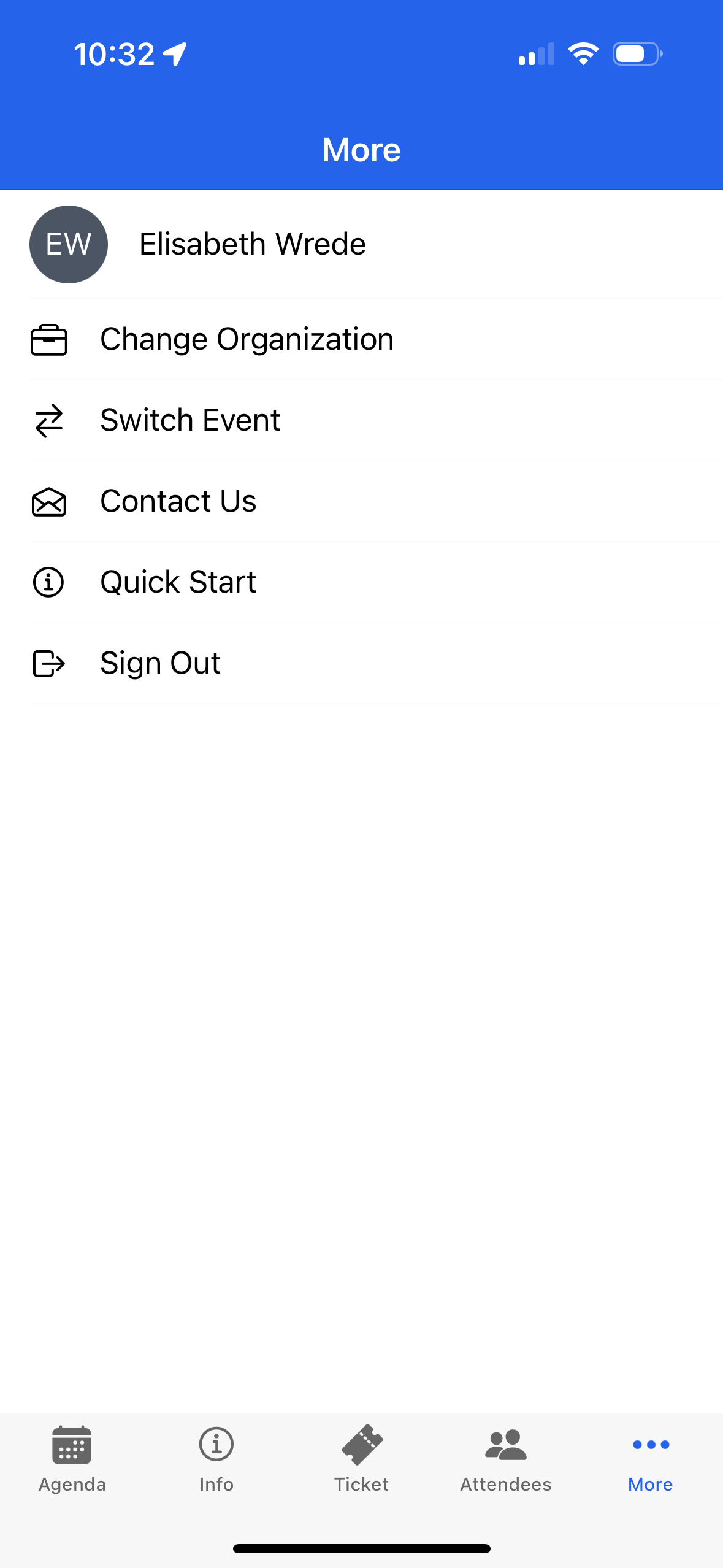Open Elisabeth Wrede's profile row

(x=362, y=244)
